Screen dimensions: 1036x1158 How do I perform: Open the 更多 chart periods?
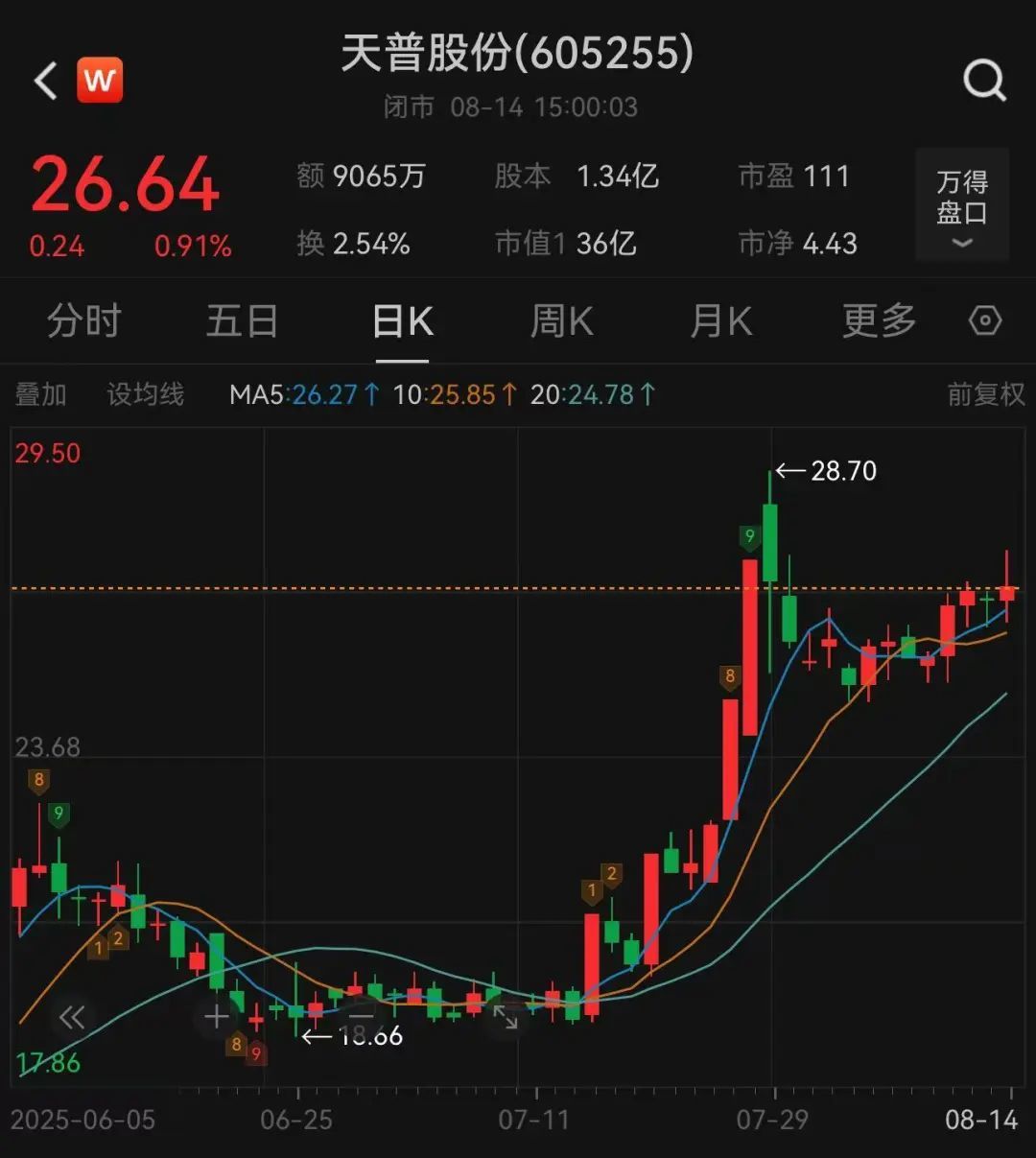[x=879, y=321]
